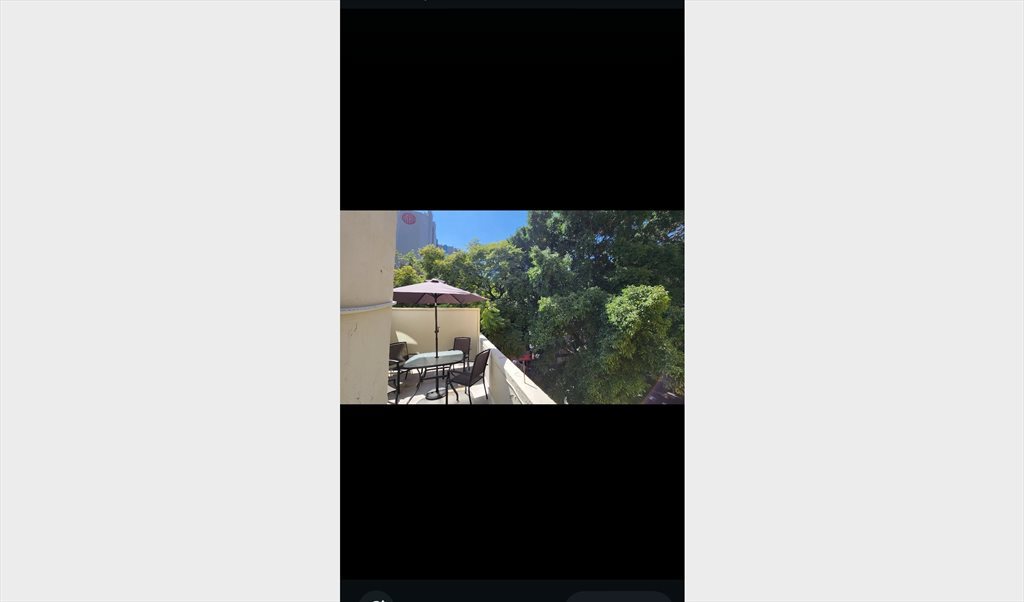Tap the round icon at the bottom left

coord(377,597)
